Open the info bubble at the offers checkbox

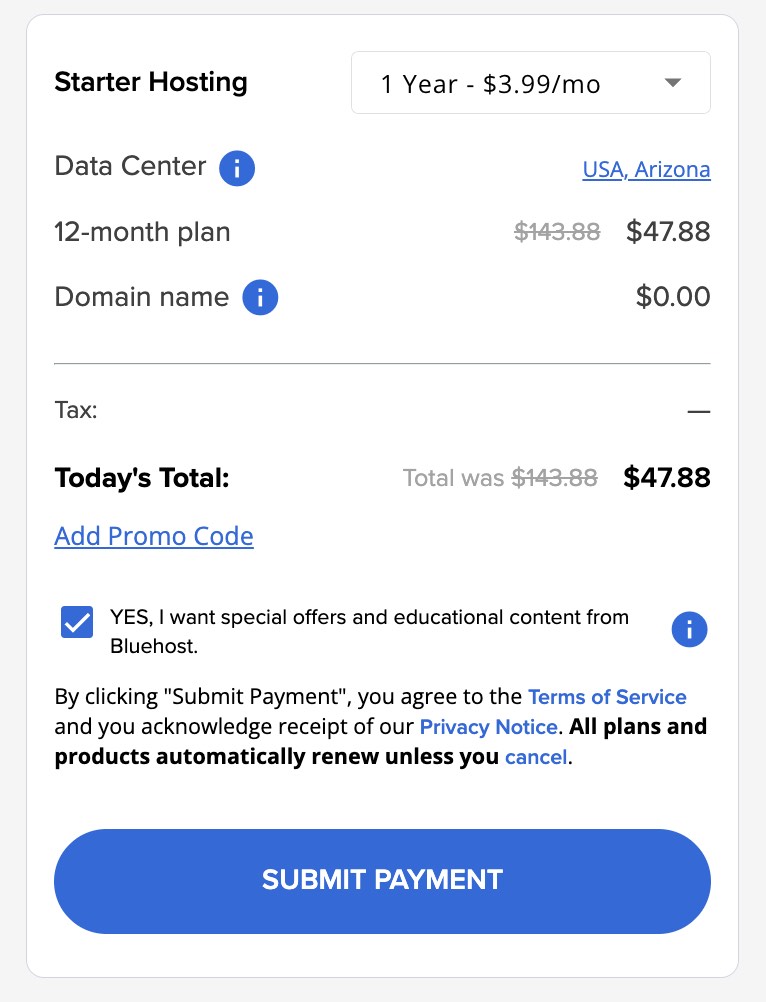[x=689, y=629]
